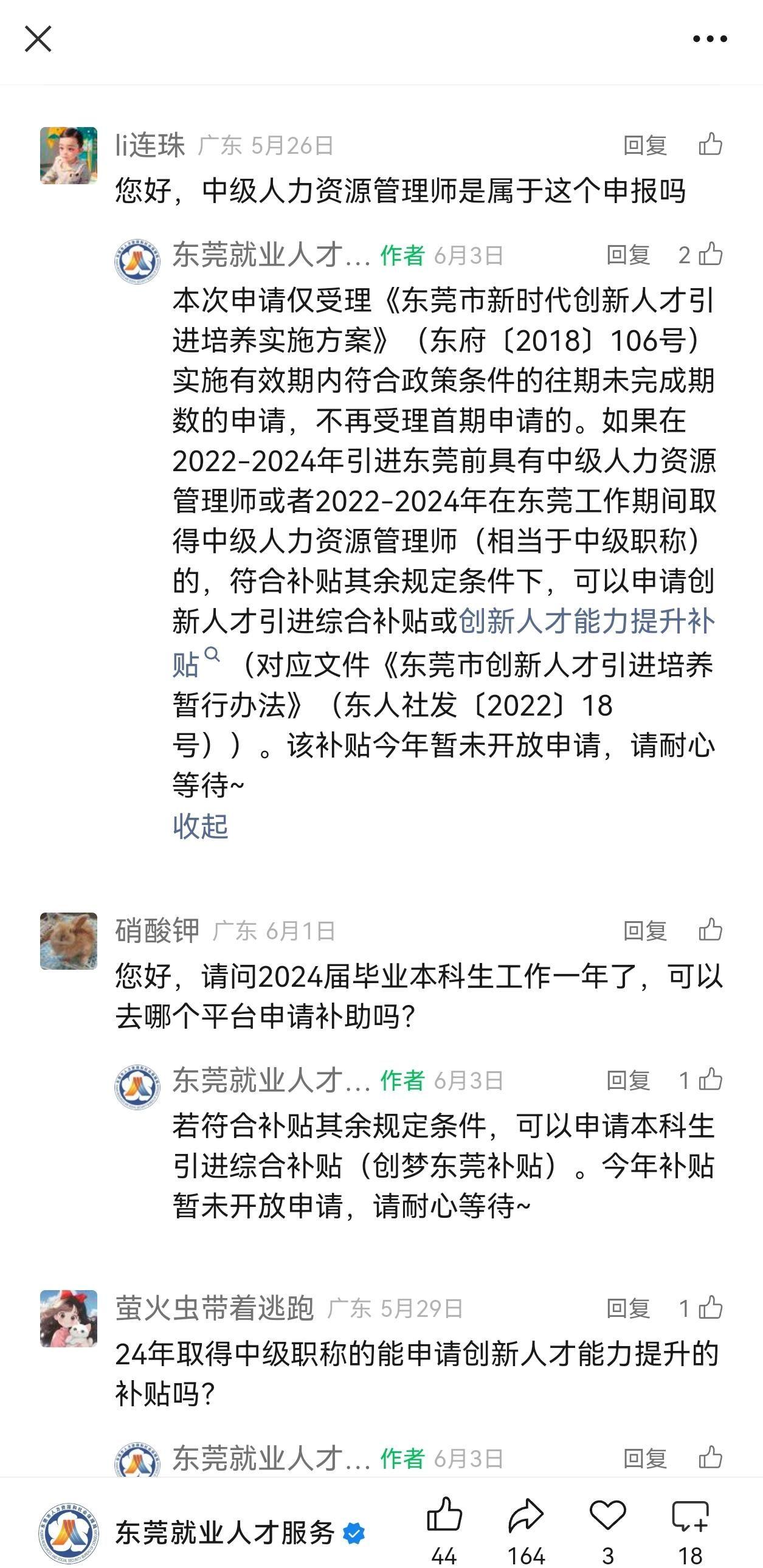This screenshot has width=763, height=1568.
Task: Open the three-dot overflow menu
Action: (x=709, y=39)
